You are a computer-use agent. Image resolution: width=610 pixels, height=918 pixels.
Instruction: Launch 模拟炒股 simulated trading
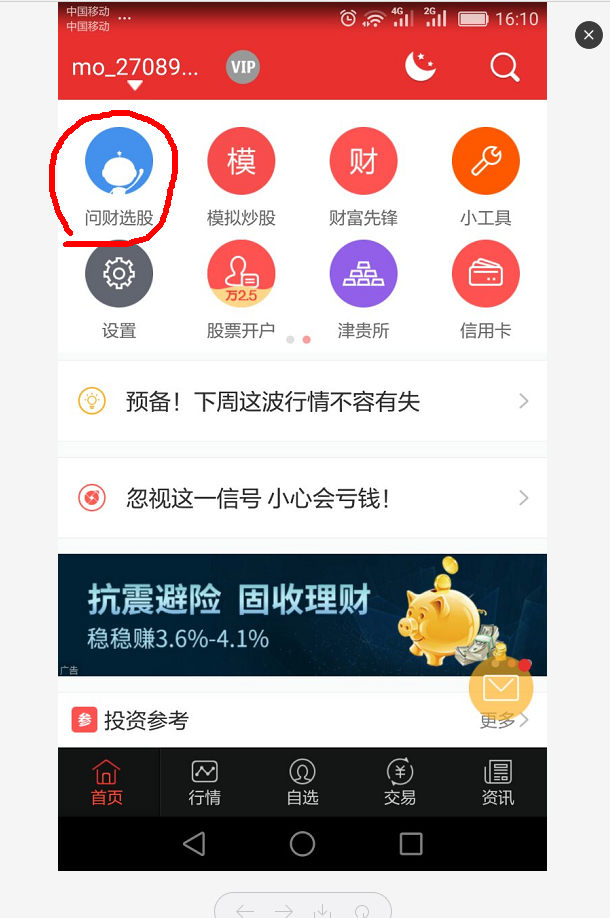[x=241, y=175]
